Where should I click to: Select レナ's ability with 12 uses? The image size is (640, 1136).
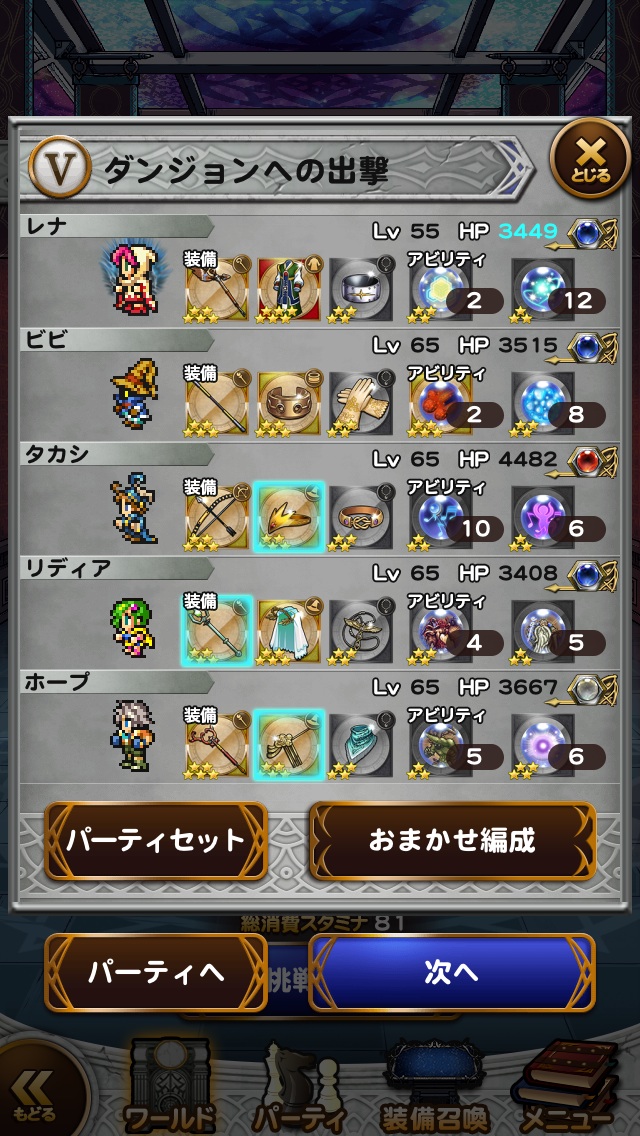coord(545,286)
